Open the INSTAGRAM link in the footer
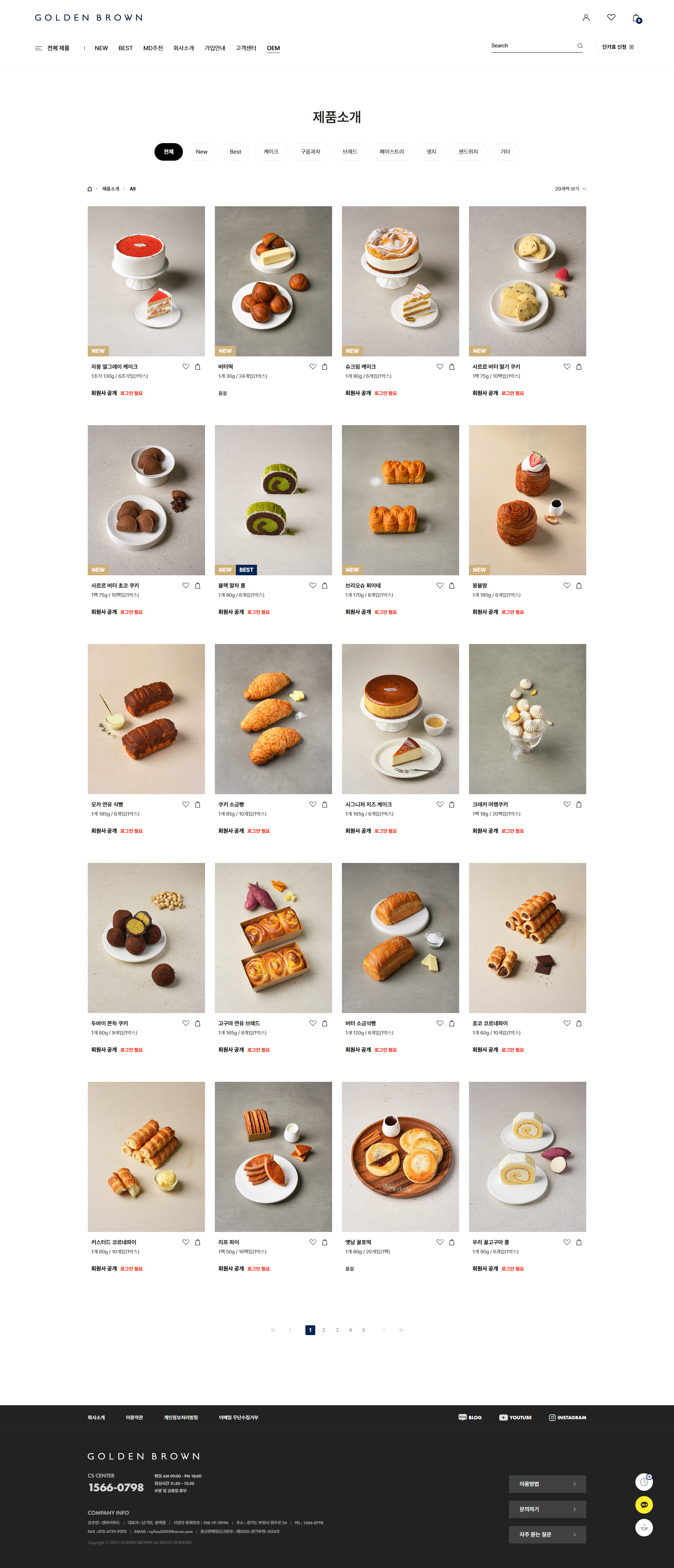This screenshot has height=1568, width=674. click(567, 1417)
